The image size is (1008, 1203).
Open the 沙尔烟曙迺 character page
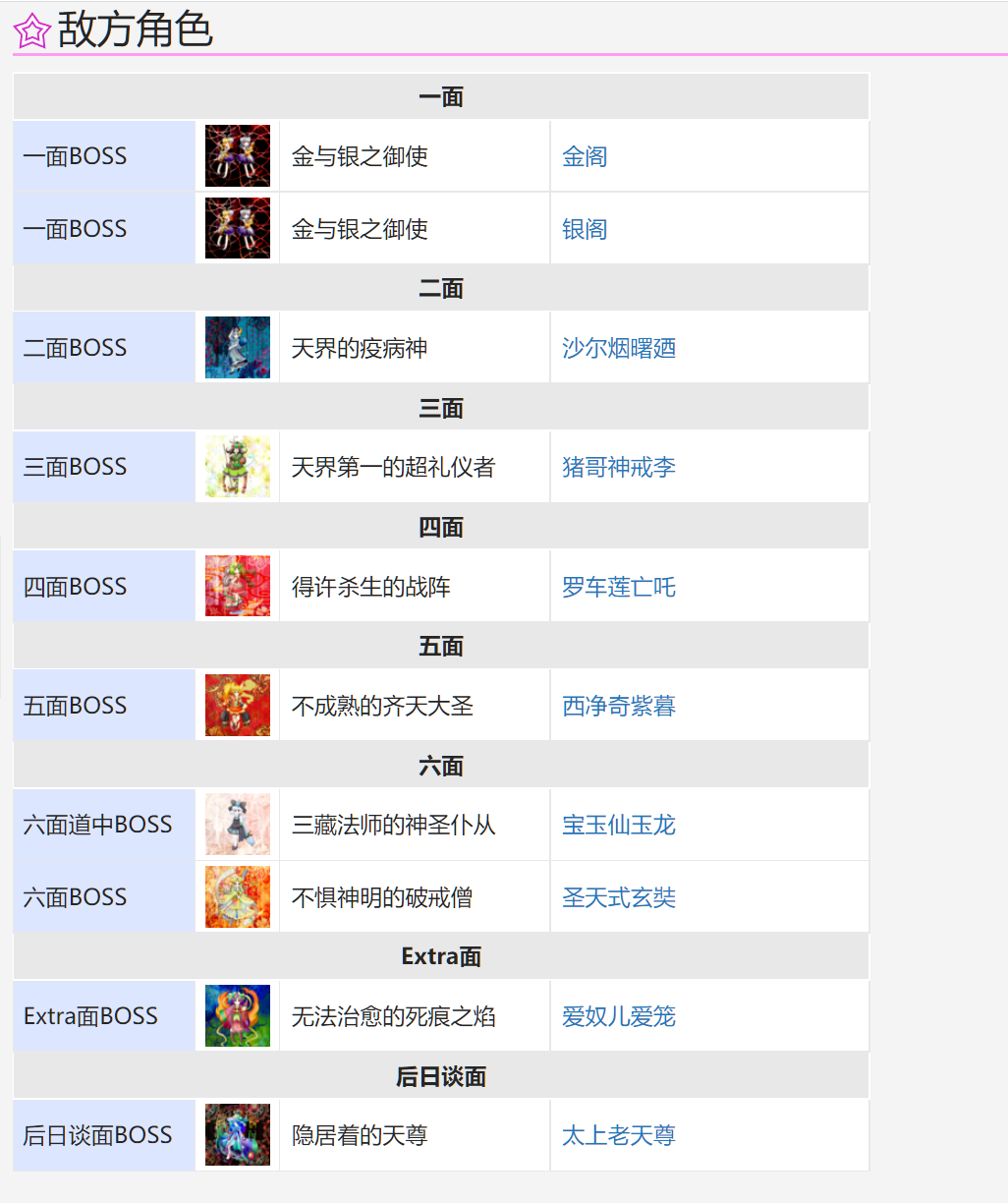tap(618, 348)
